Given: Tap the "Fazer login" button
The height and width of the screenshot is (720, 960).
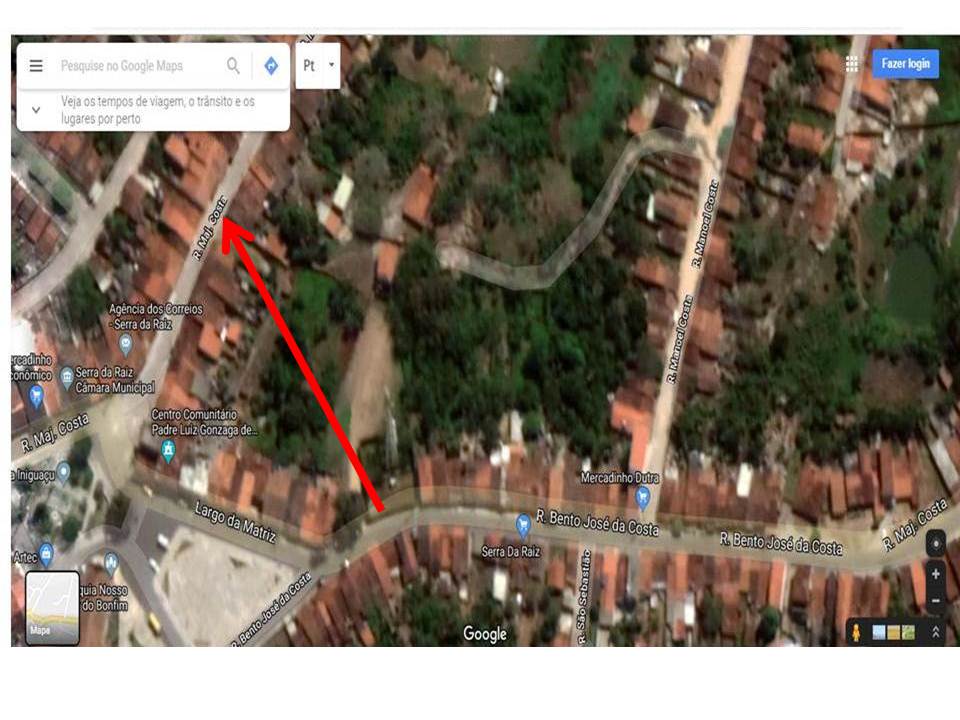Looking at the screenshot, I should 905,64.
